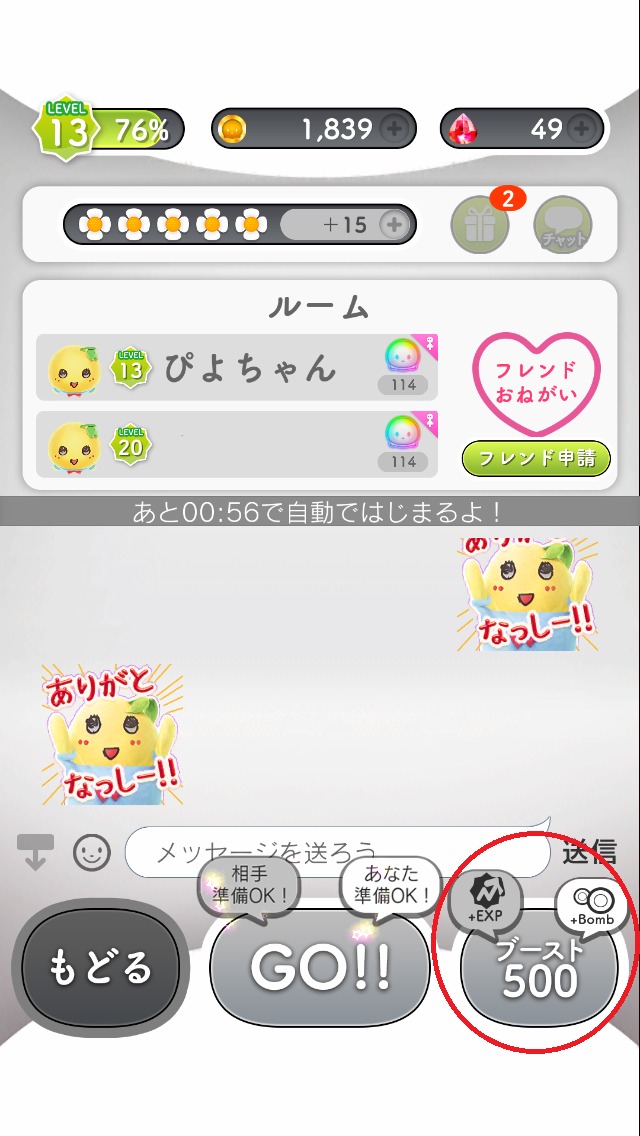This screenshot has width=640, height=1136.
Task: Tap the plus to refill flower hearts
Action: [394, 225]
